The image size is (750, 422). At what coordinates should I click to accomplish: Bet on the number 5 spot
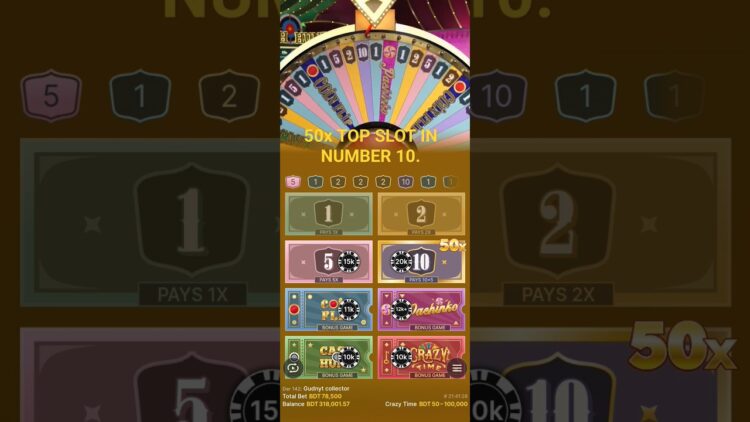click(x=328, y=261)
